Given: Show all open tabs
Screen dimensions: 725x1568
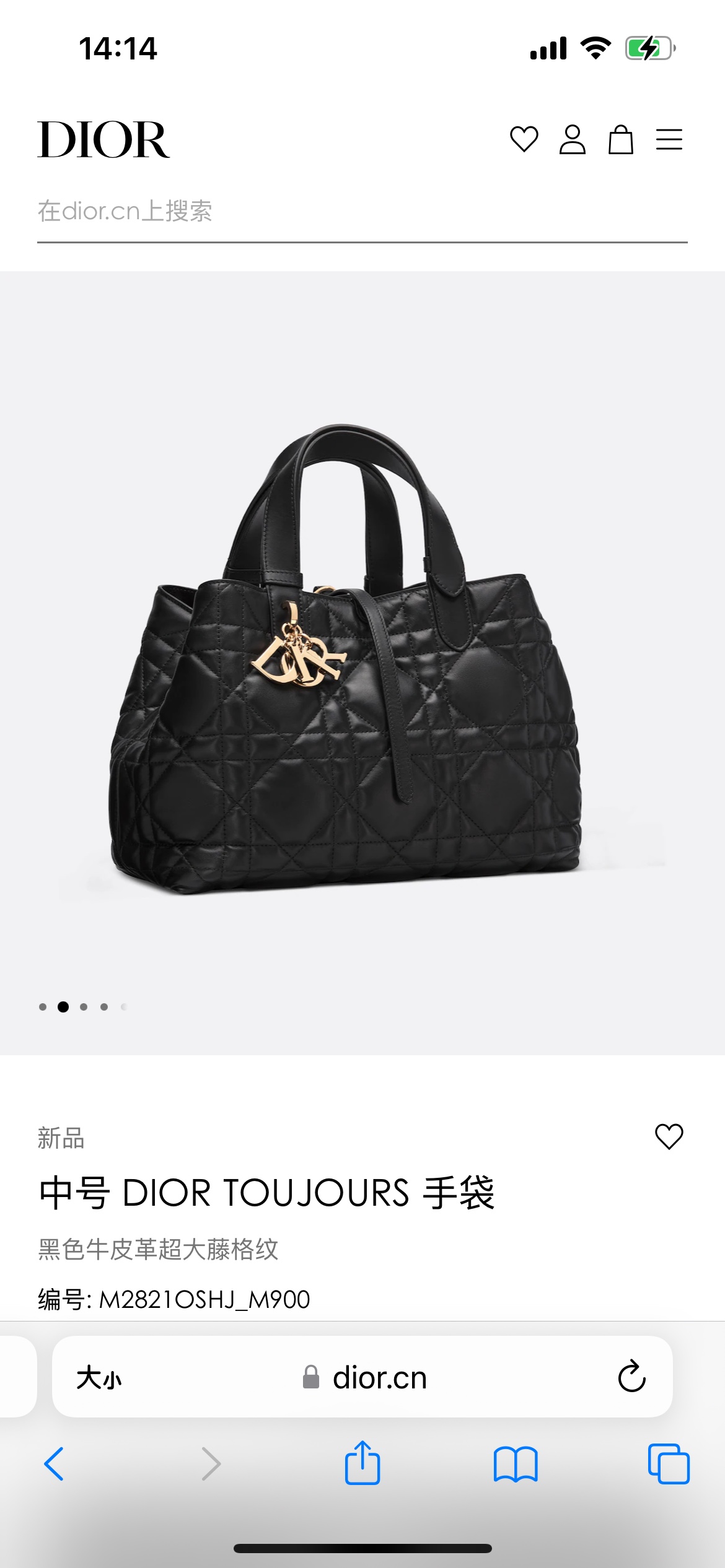Looking at the screenshot, I should coord(669,1464).
